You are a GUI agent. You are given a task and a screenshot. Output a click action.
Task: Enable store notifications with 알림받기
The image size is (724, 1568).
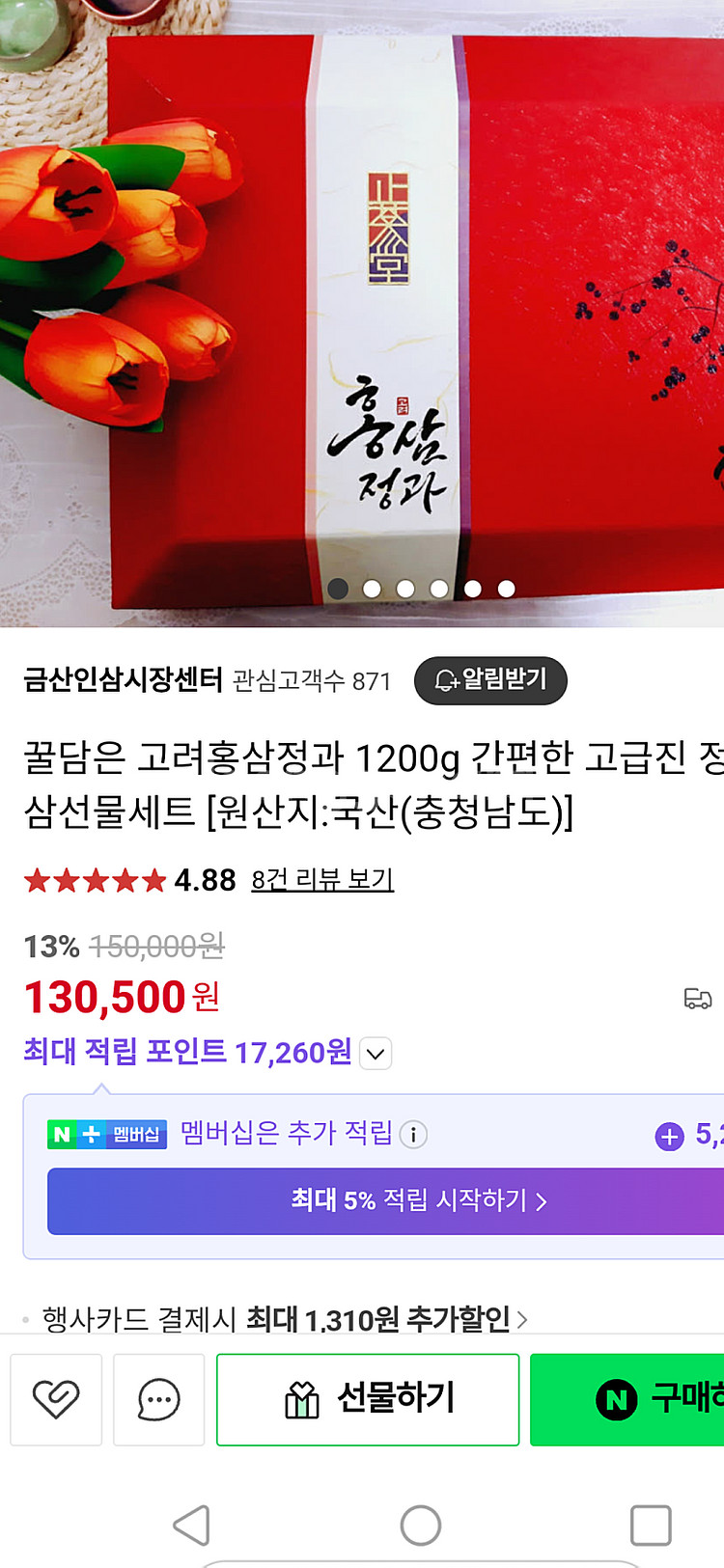490,680
